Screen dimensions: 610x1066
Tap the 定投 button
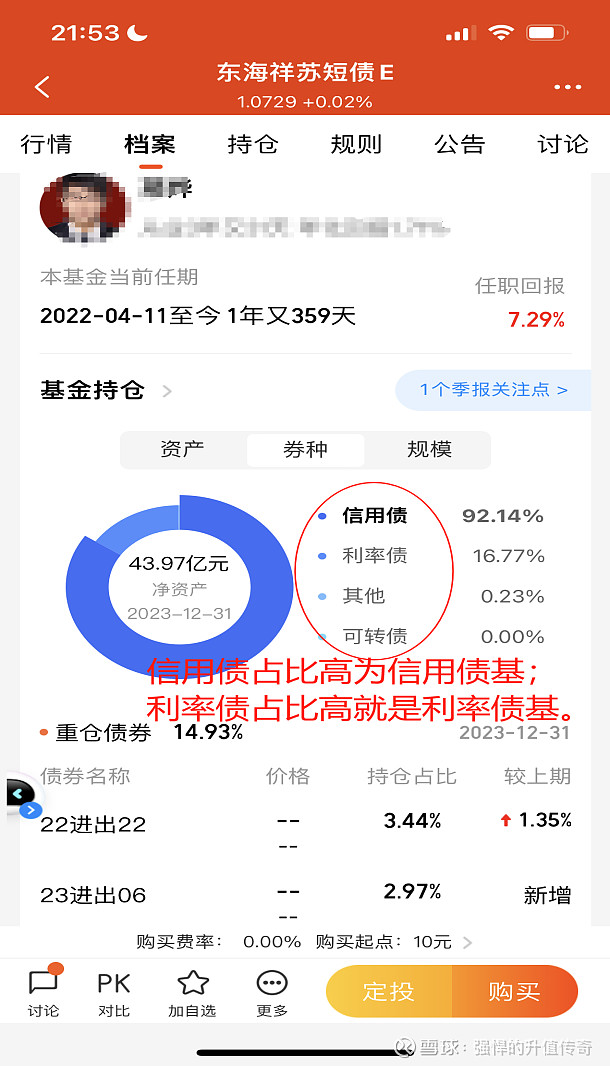(x=389, y=991)
